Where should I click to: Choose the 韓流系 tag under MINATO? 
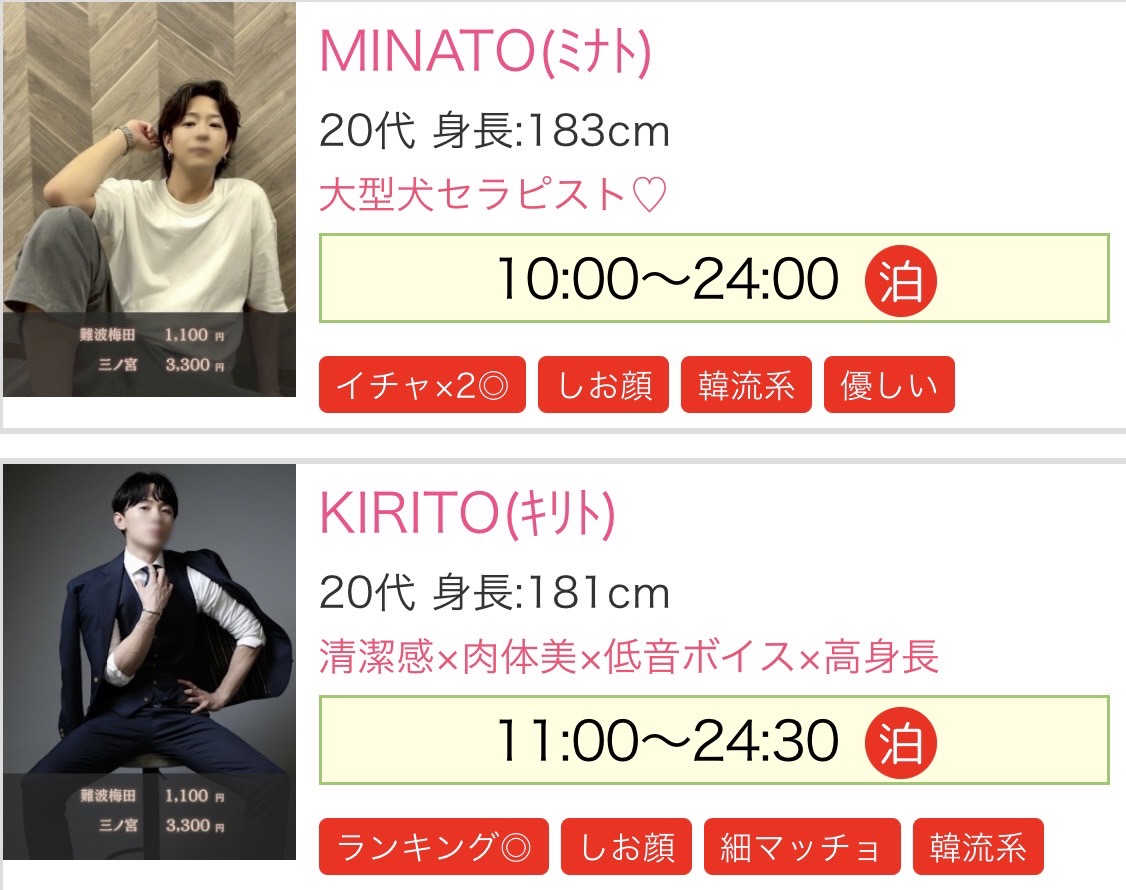click(x=747, y=385)
